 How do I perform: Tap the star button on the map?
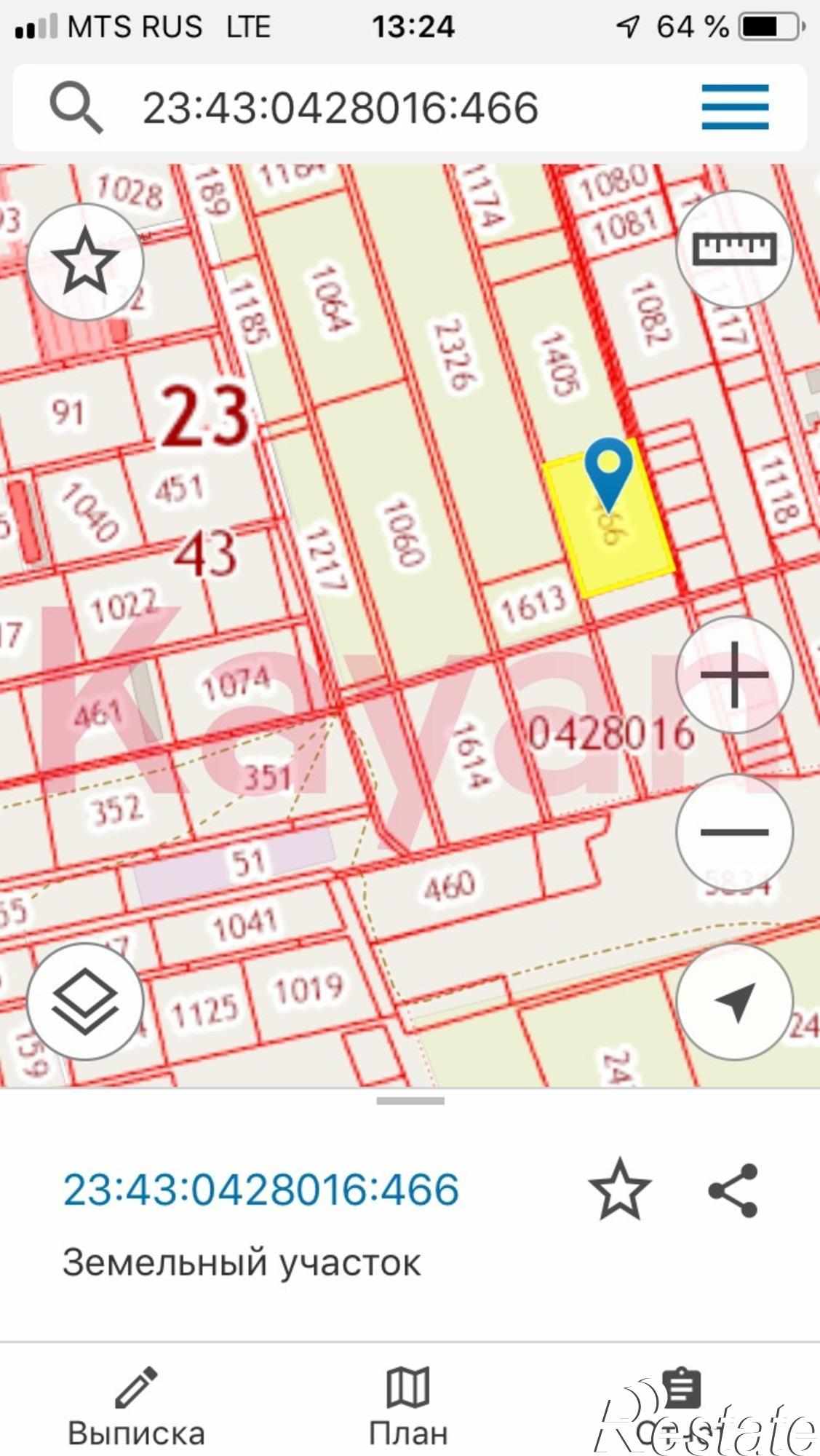[85, 261]
